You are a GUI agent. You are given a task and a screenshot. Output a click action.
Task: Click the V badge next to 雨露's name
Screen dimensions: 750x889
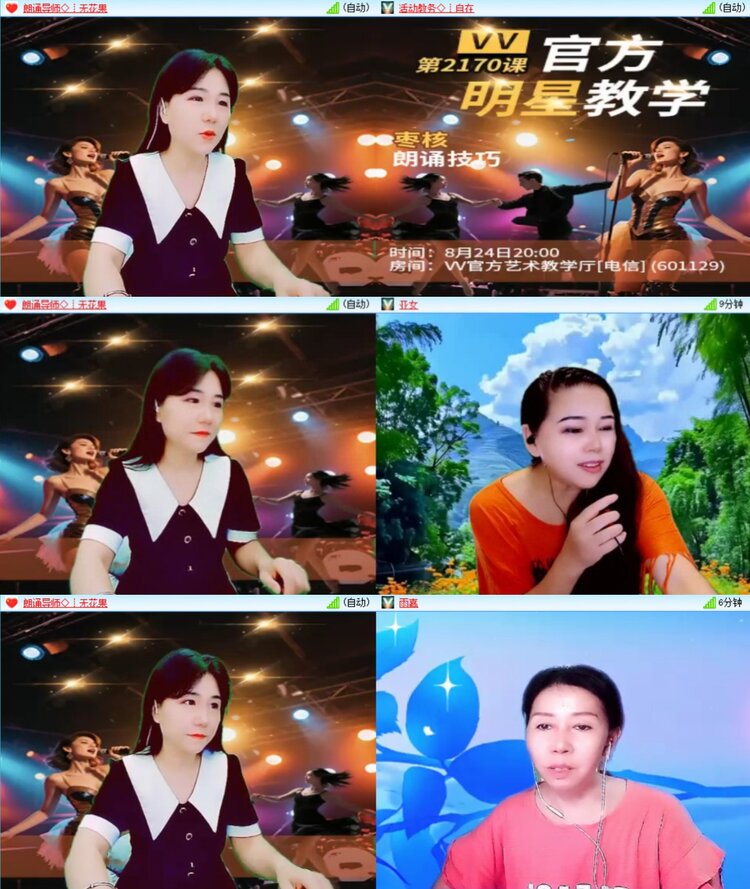click(x=385, y=601)
